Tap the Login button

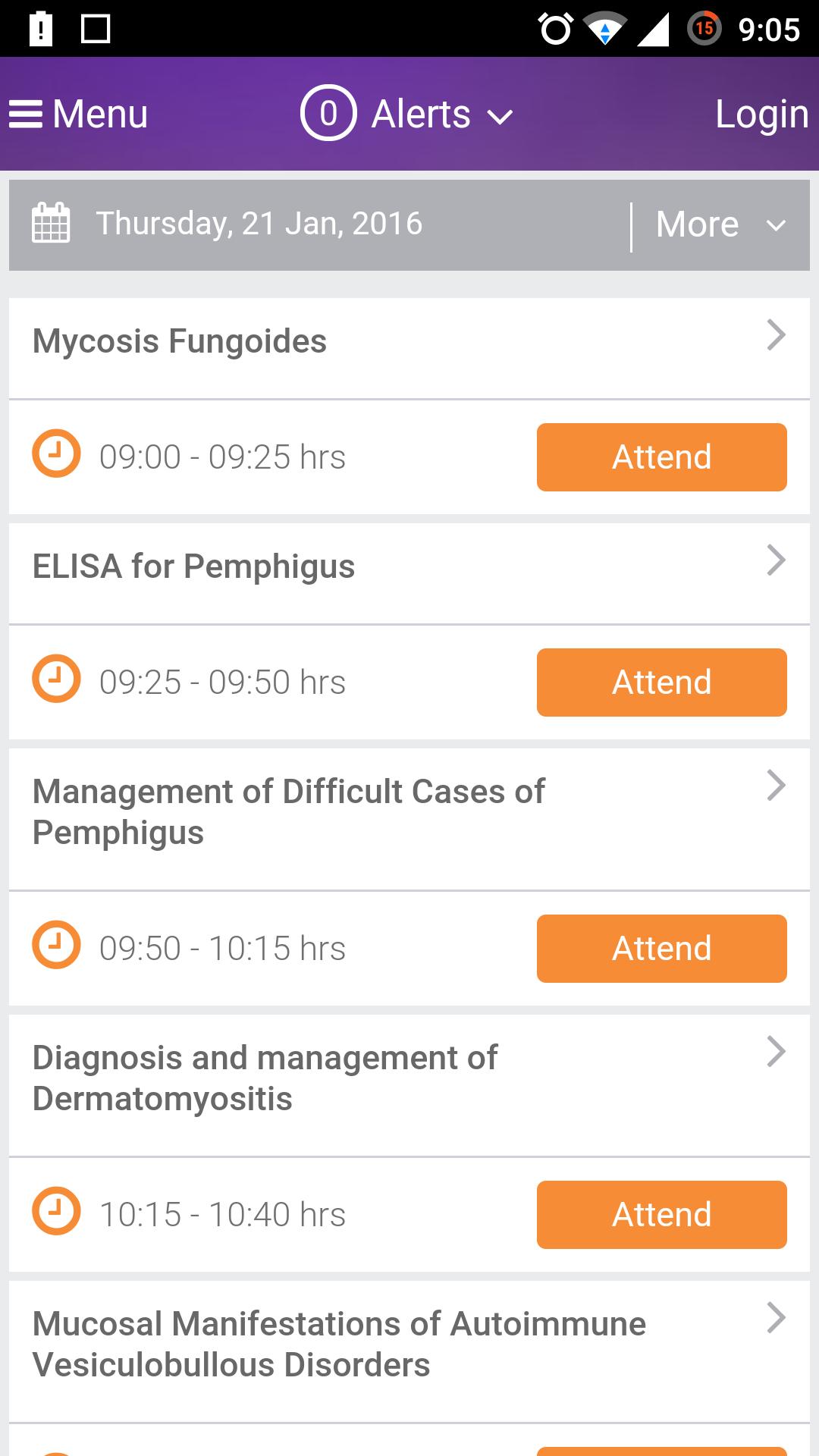(x=761, y=115)
